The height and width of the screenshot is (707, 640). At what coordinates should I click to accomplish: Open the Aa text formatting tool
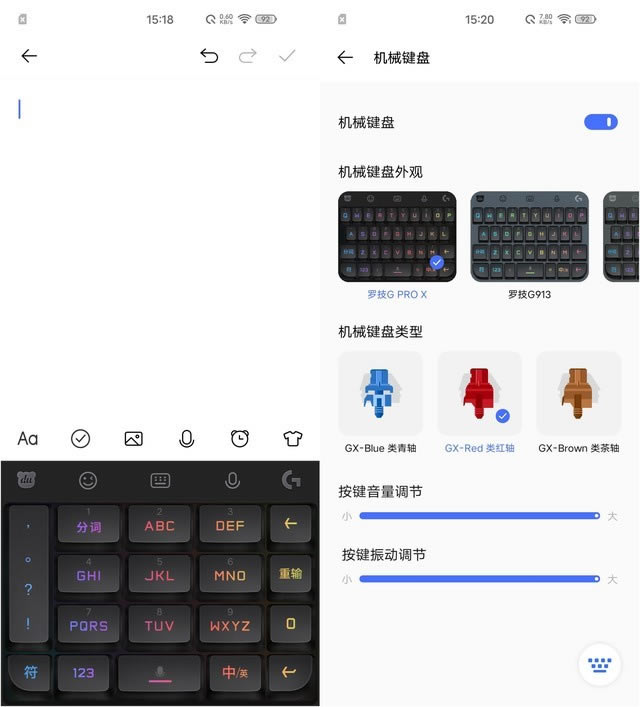tap(28, 438)
